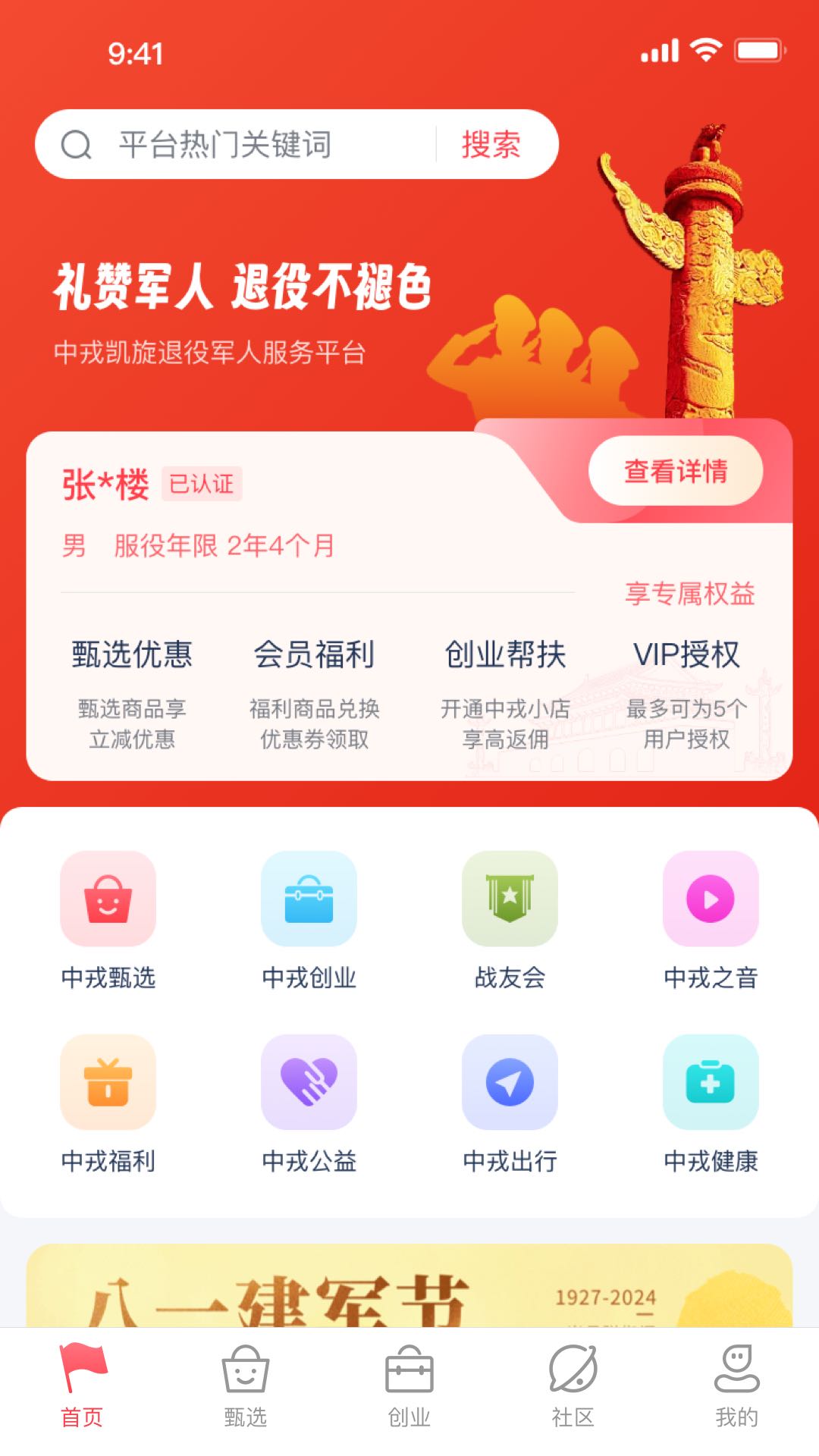Open the 战友会 banner icon

[510, 899]
